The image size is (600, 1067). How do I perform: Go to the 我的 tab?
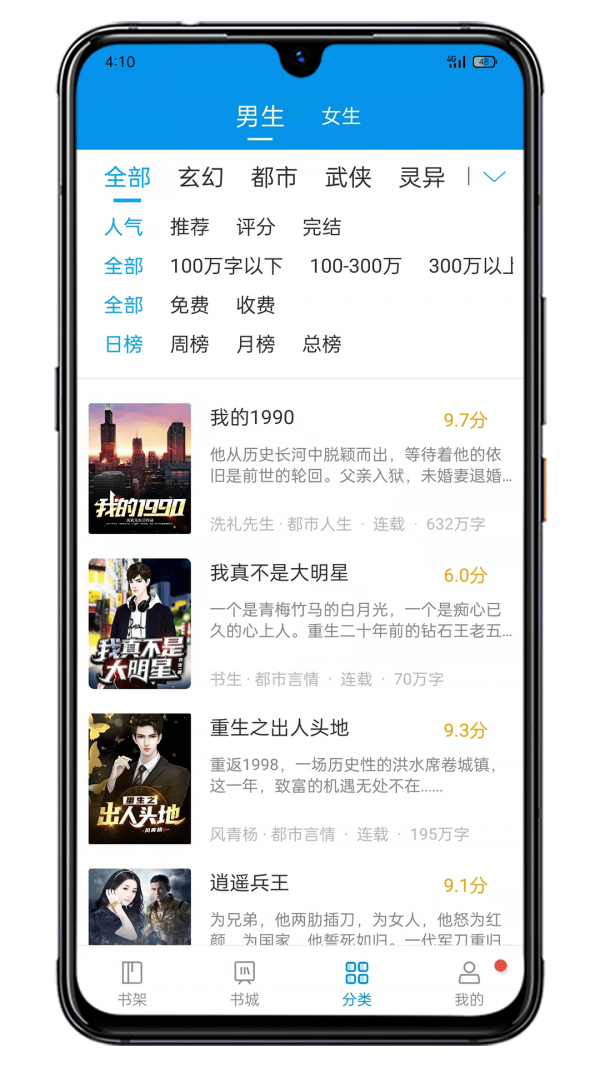tap(469, 983)
